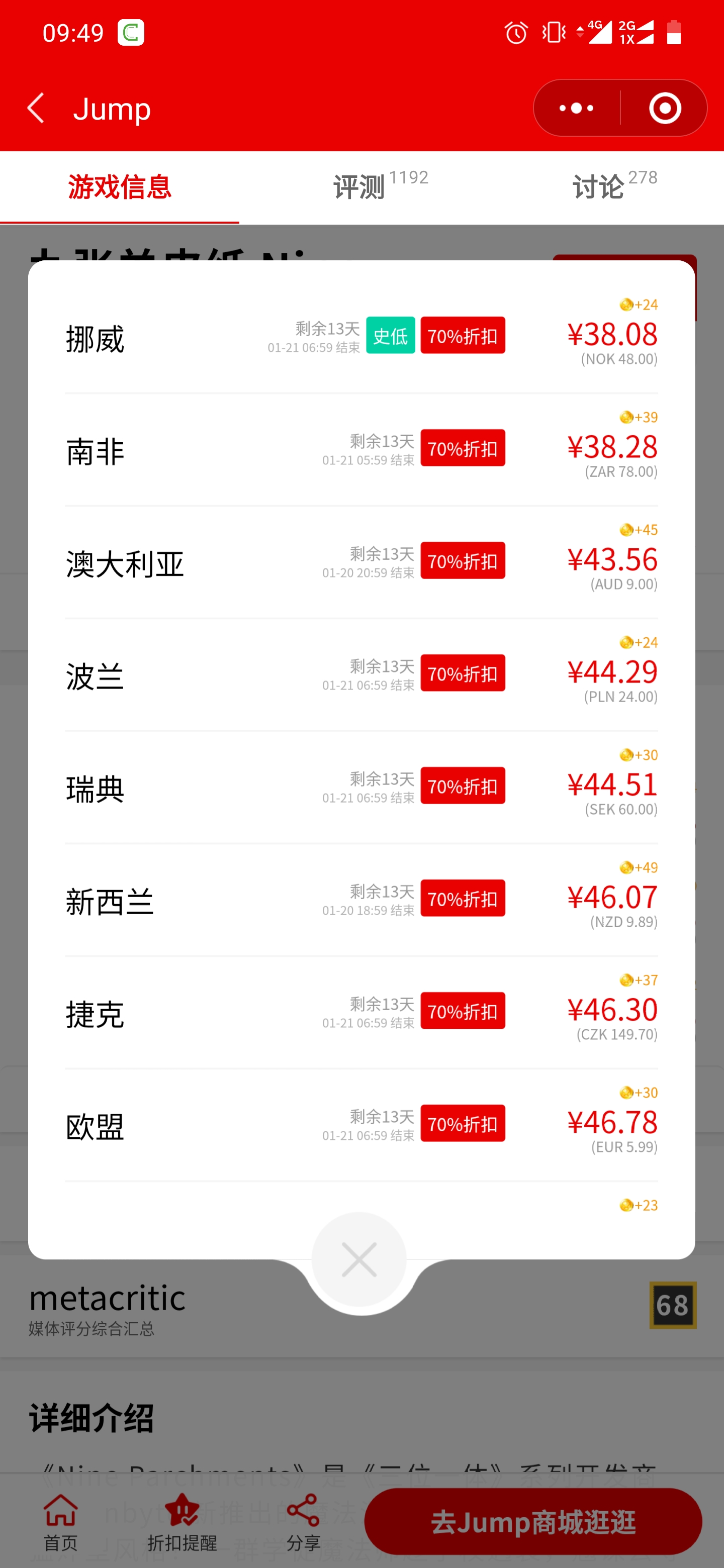This screenshot has height=1568, width=724.
Task: Select the 澳大利亚 region row
Action: point(125,562)
